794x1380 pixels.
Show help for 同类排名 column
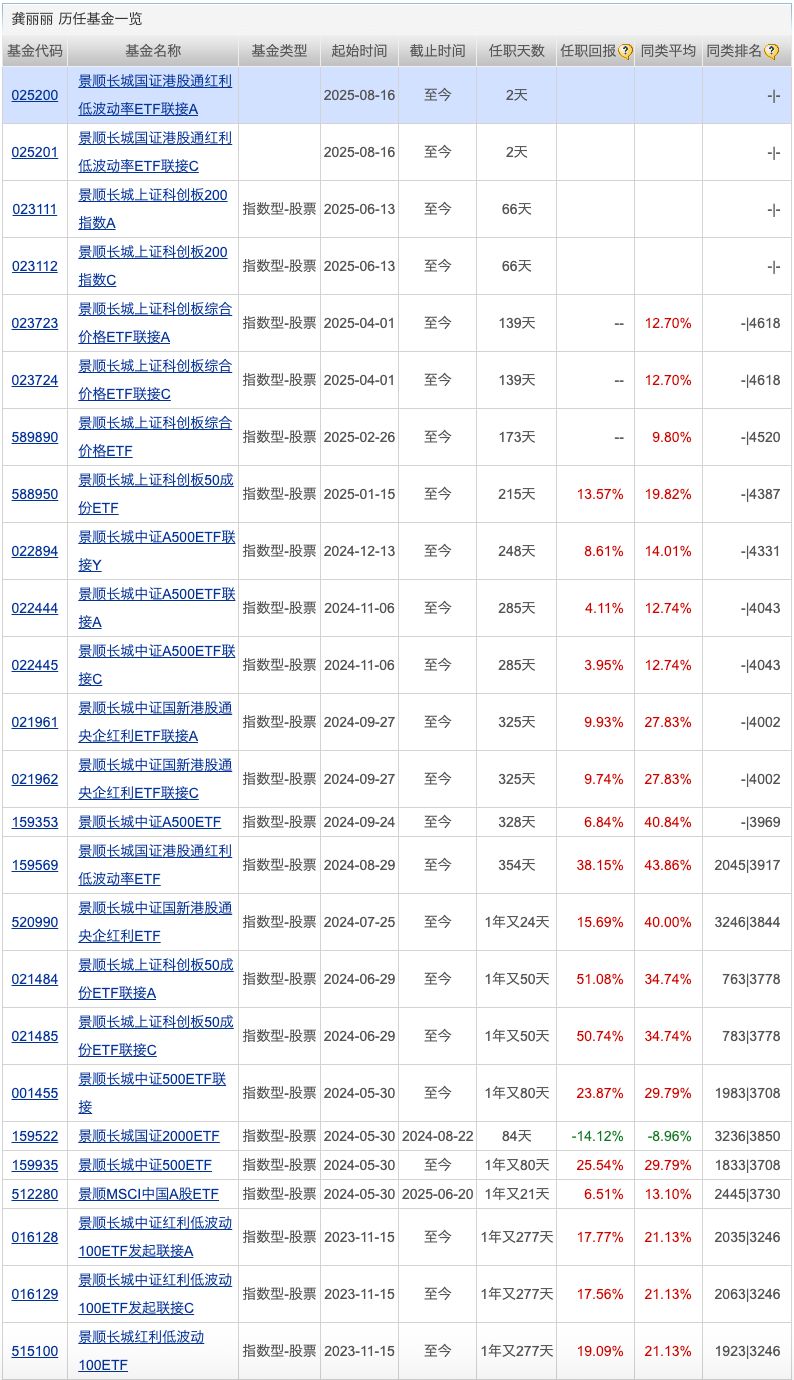(x=771, y=52)
